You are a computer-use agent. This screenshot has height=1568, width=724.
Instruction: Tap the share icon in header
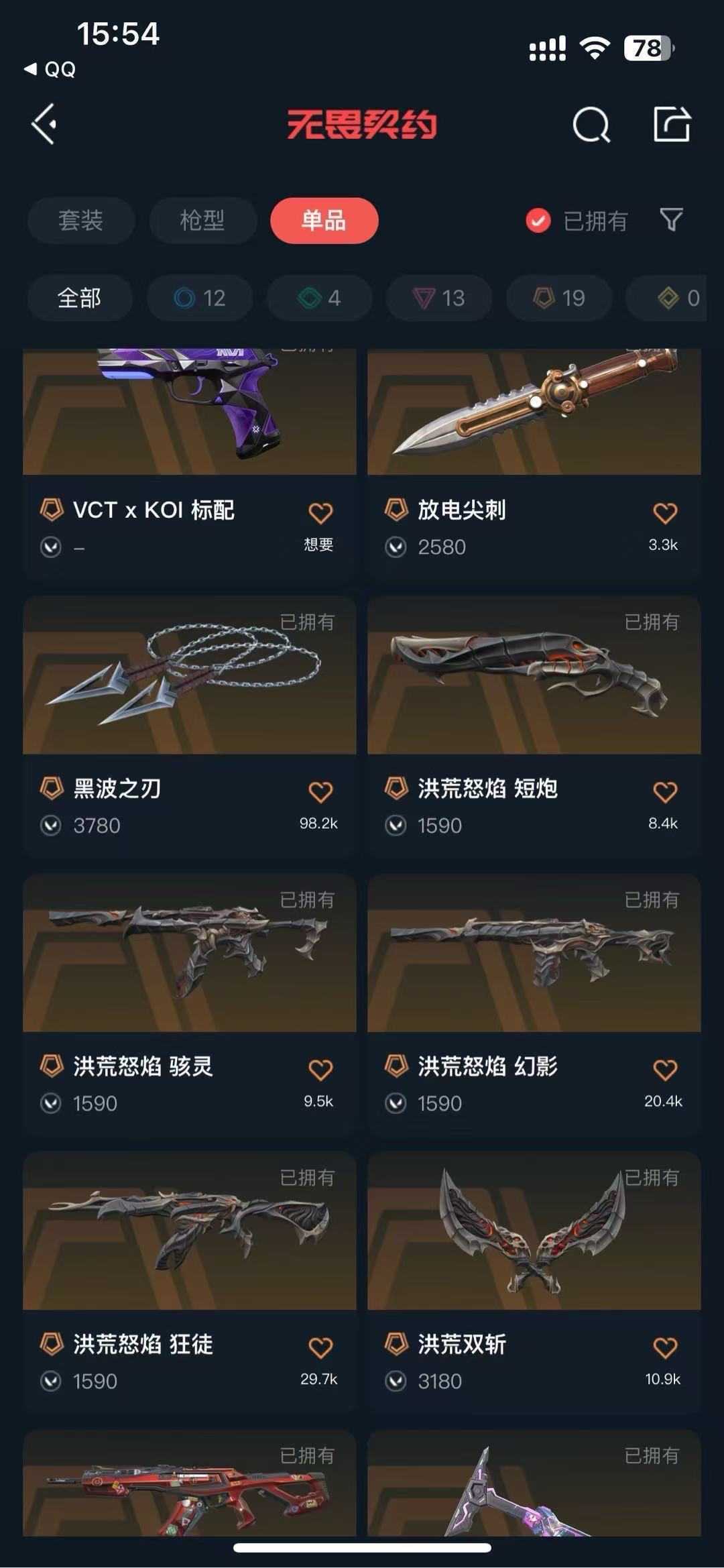point(672,124)
